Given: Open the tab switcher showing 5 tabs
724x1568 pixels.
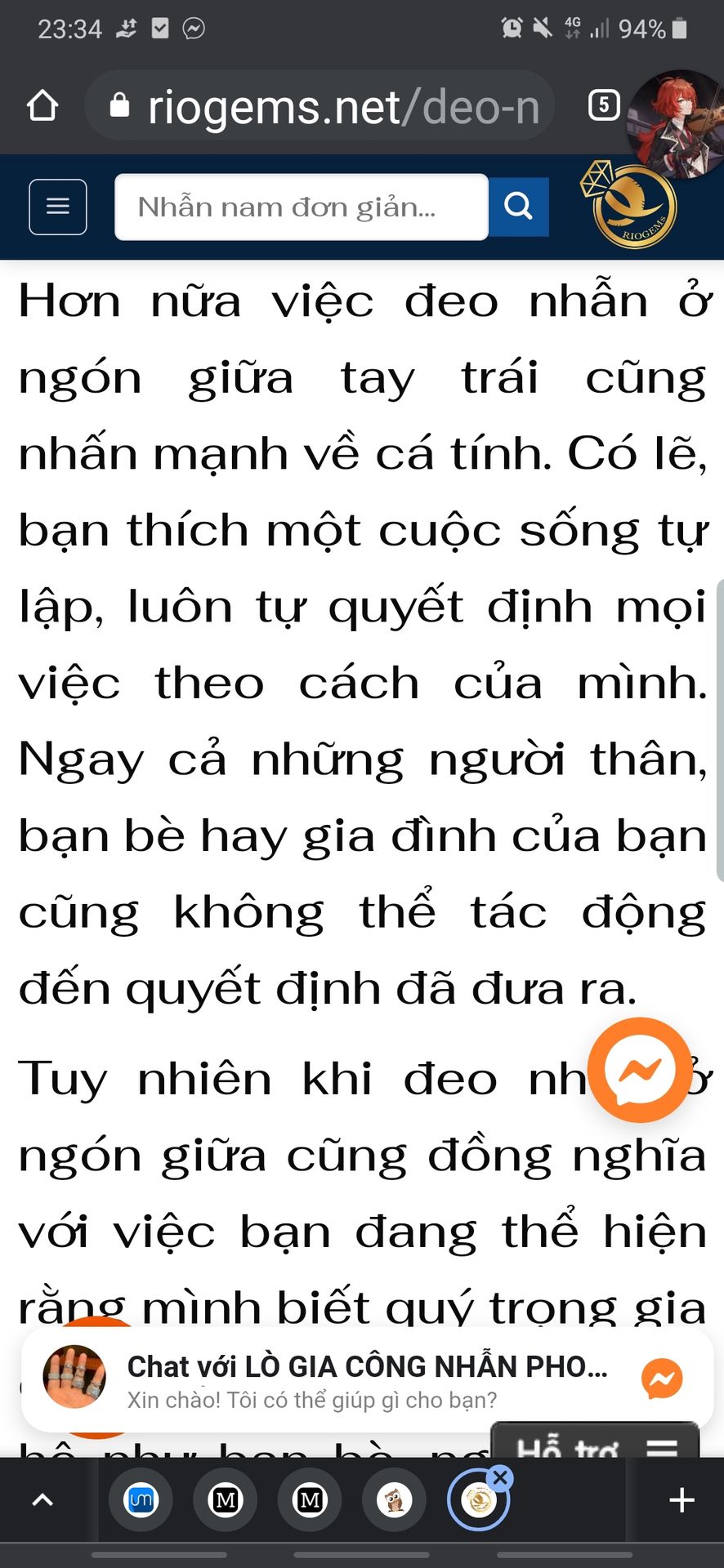Looking at the screenshot, I should coord(604,105).
